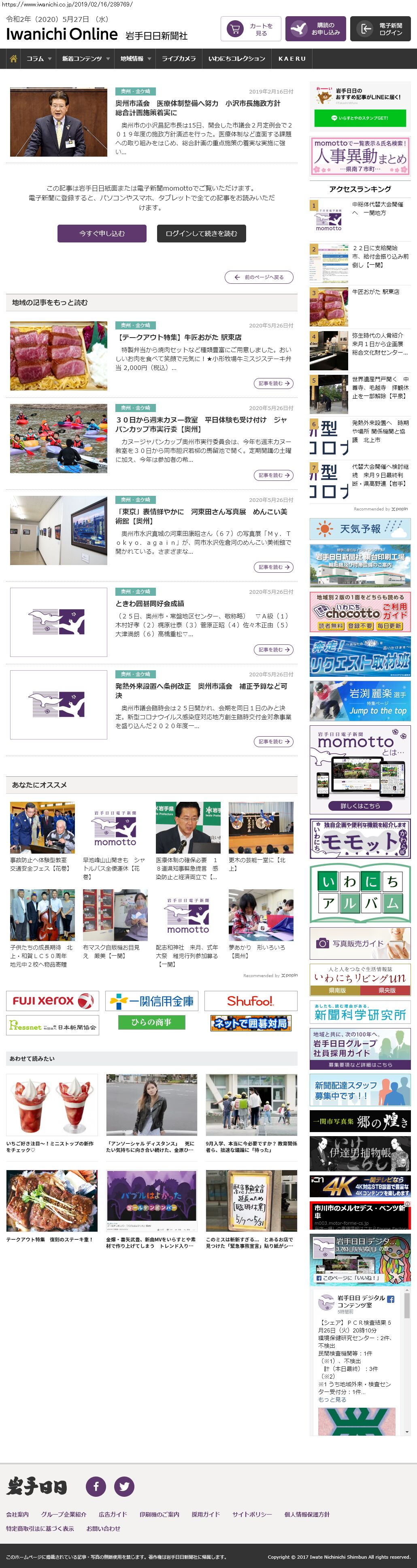Log in via 電子新聞ログイン
The width and height of the screenshot is (417, 1568).
click(380, 29)
